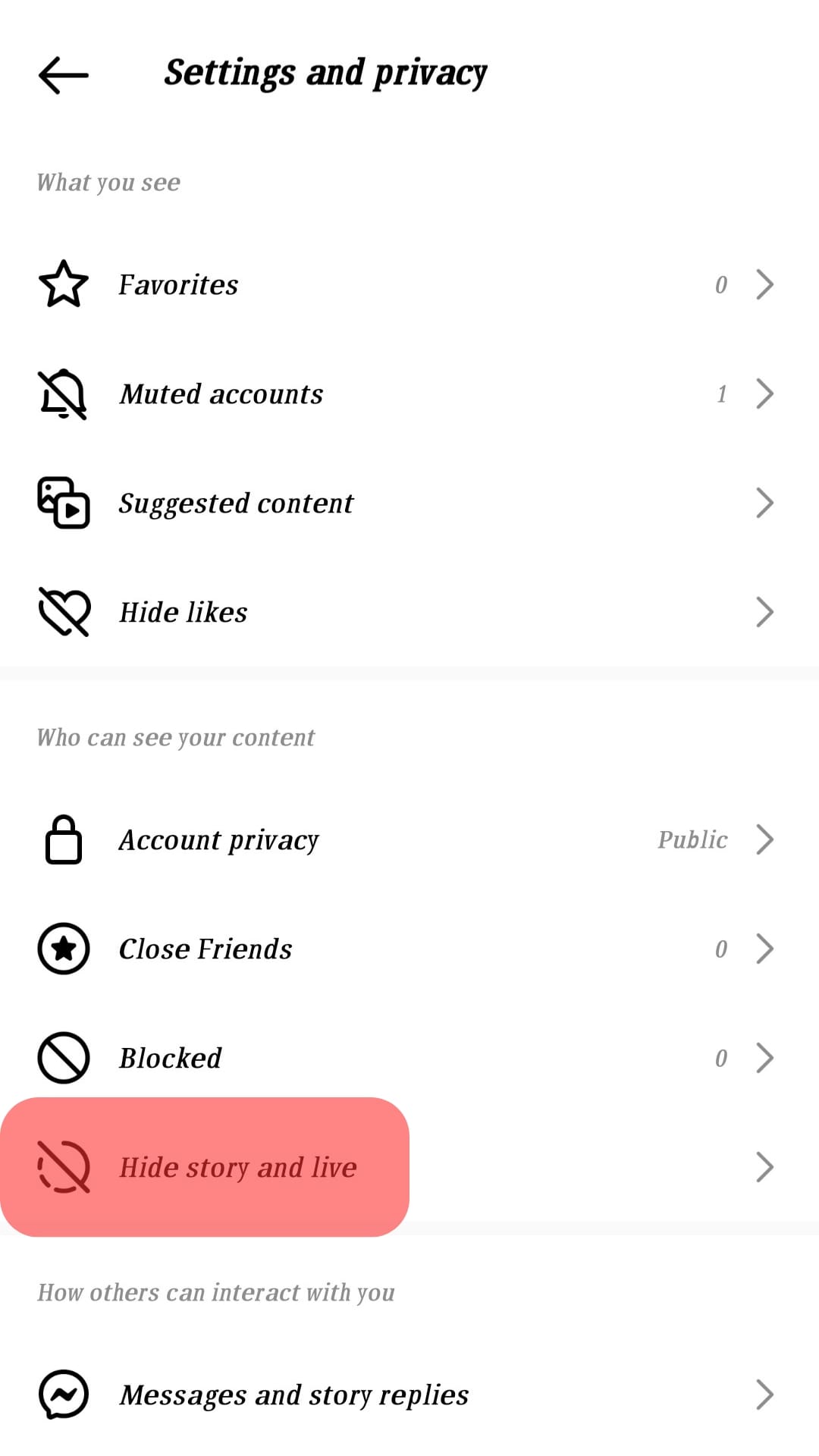
Task: Select the Favorites star icon
Action: (63, 284)
